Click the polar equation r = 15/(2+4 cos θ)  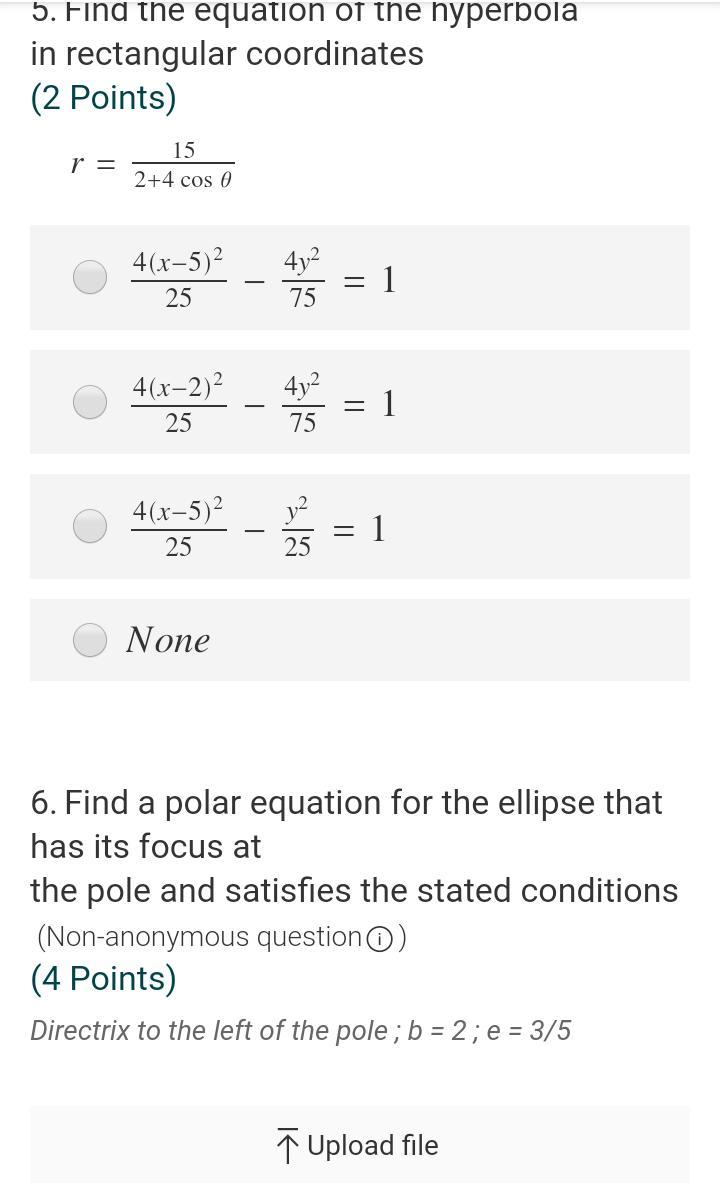[150, 165]
